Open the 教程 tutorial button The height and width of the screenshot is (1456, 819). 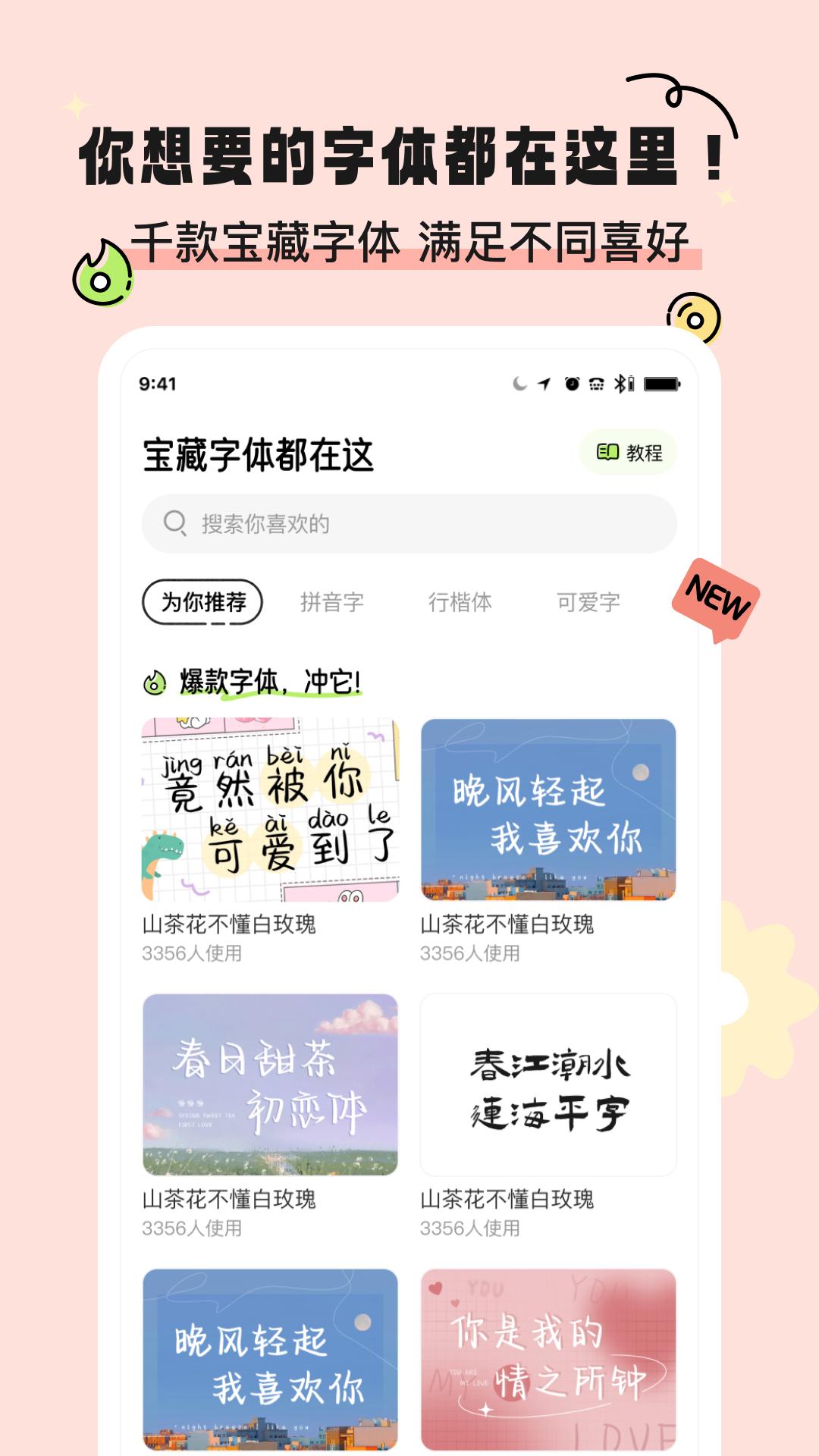click(629, 452)
